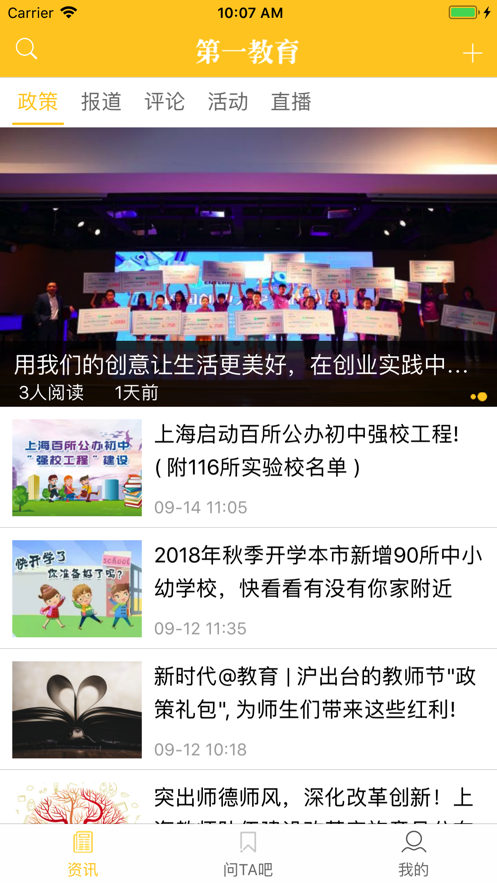The image size is (497, 883).
Task: Switch to the 问TA吧 bottom tab
Action: point(248,854)
